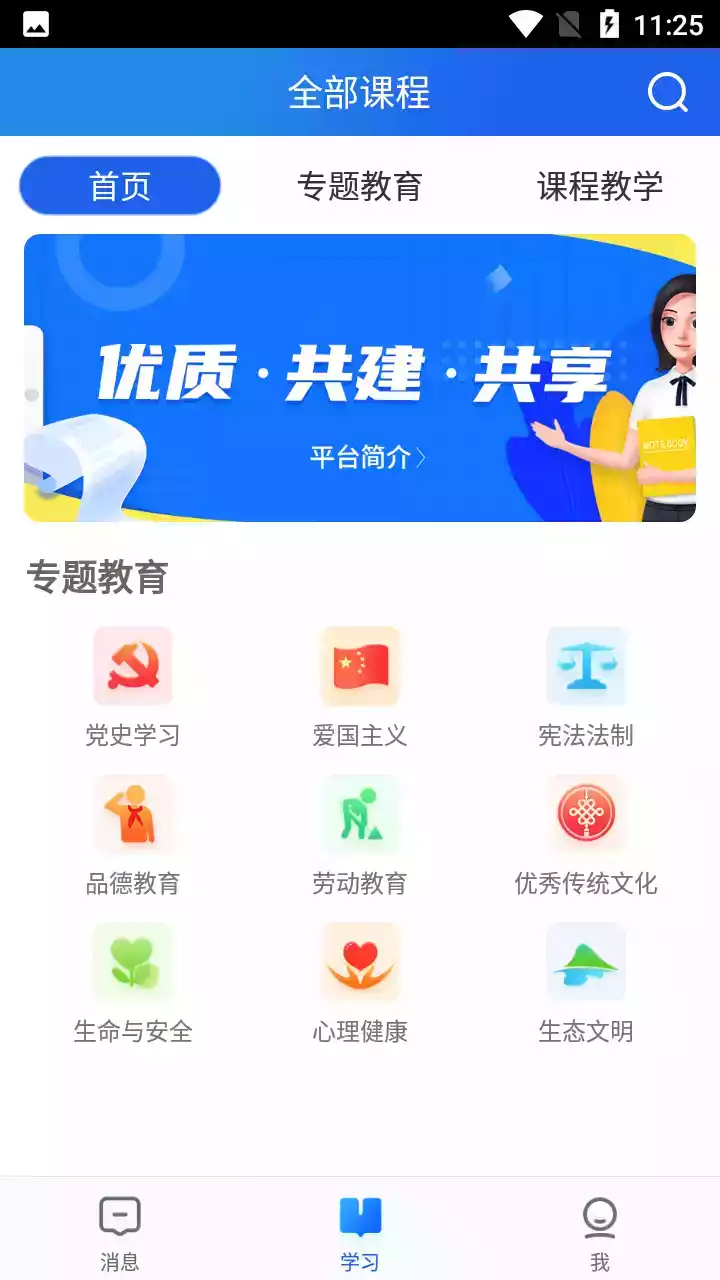Select the 优秀传统文化 knot icon

586,813
